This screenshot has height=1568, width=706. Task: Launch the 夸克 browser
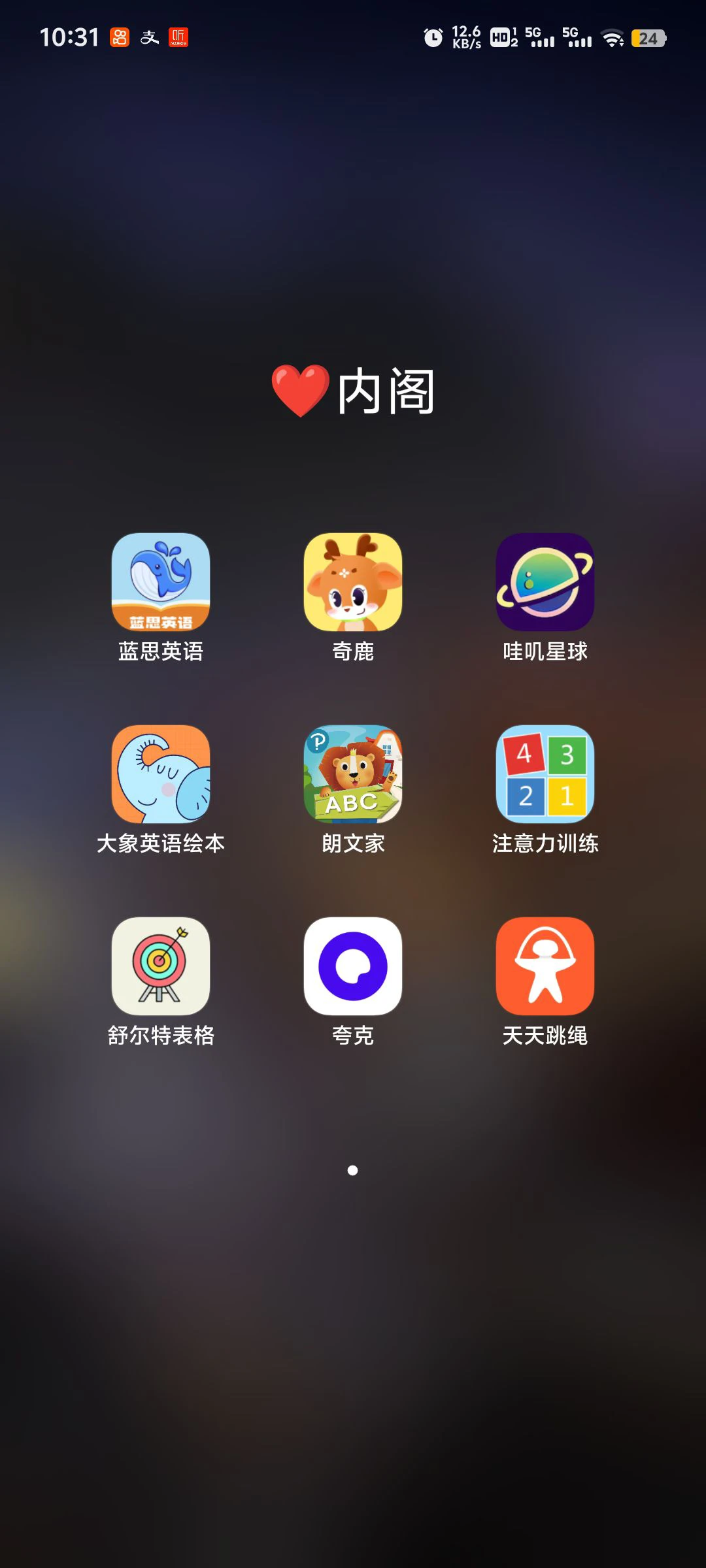[353, 966]
